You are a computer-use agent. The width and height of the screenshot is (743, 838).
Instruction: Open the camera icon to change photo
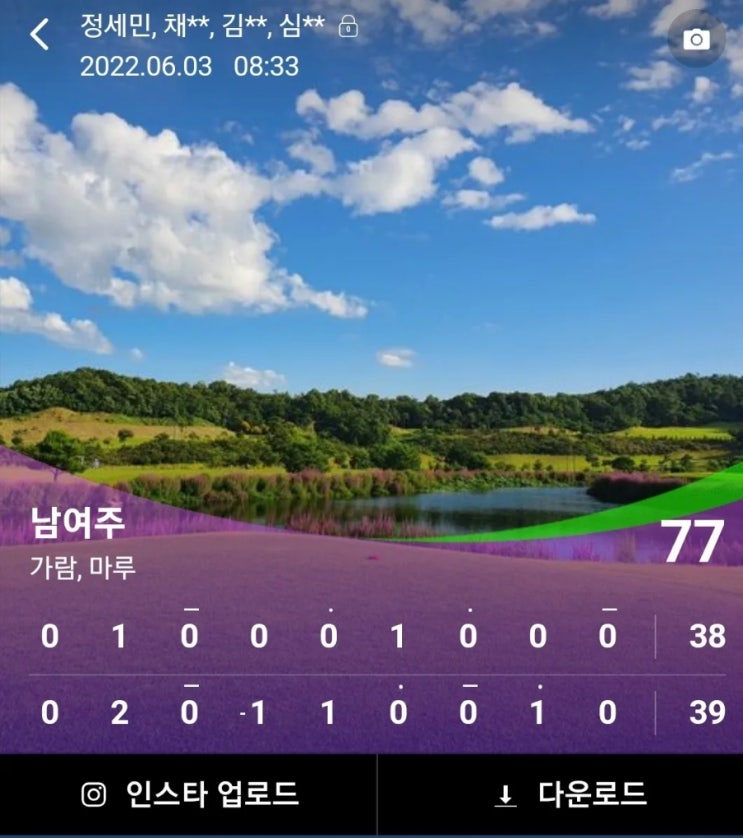(x=696, y=39)
